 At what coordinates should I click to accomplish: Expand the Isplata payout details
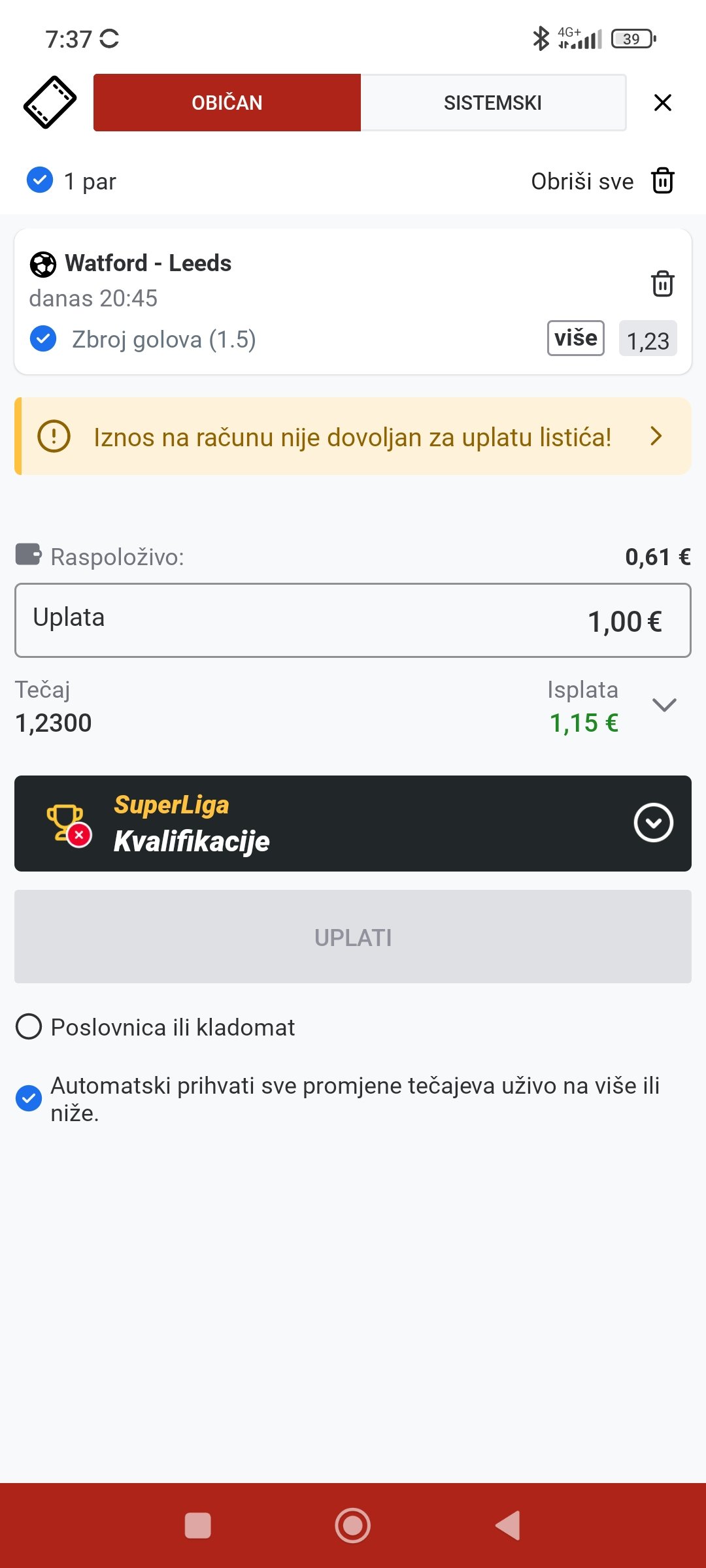(x=664, y=705)
